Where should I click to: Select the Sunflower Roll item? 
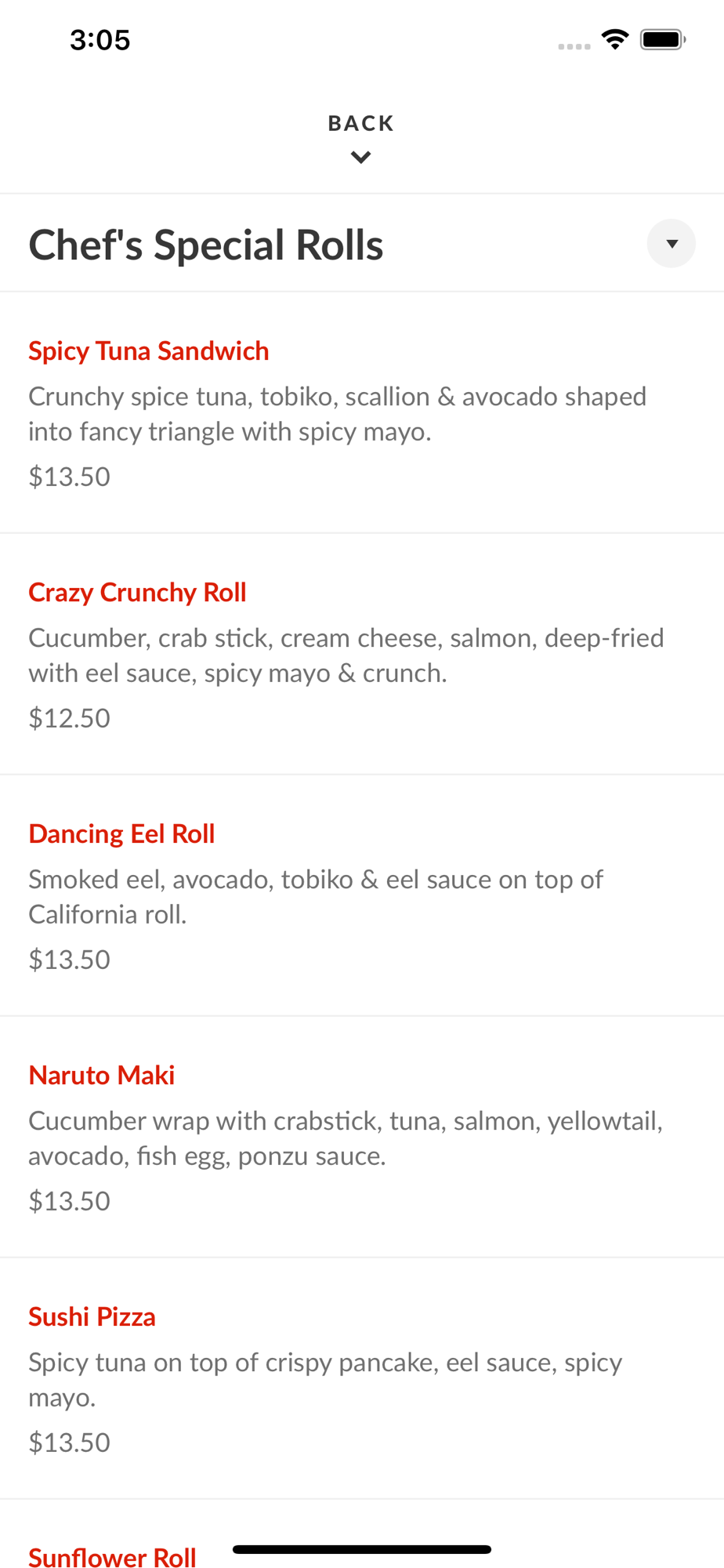113,1557
